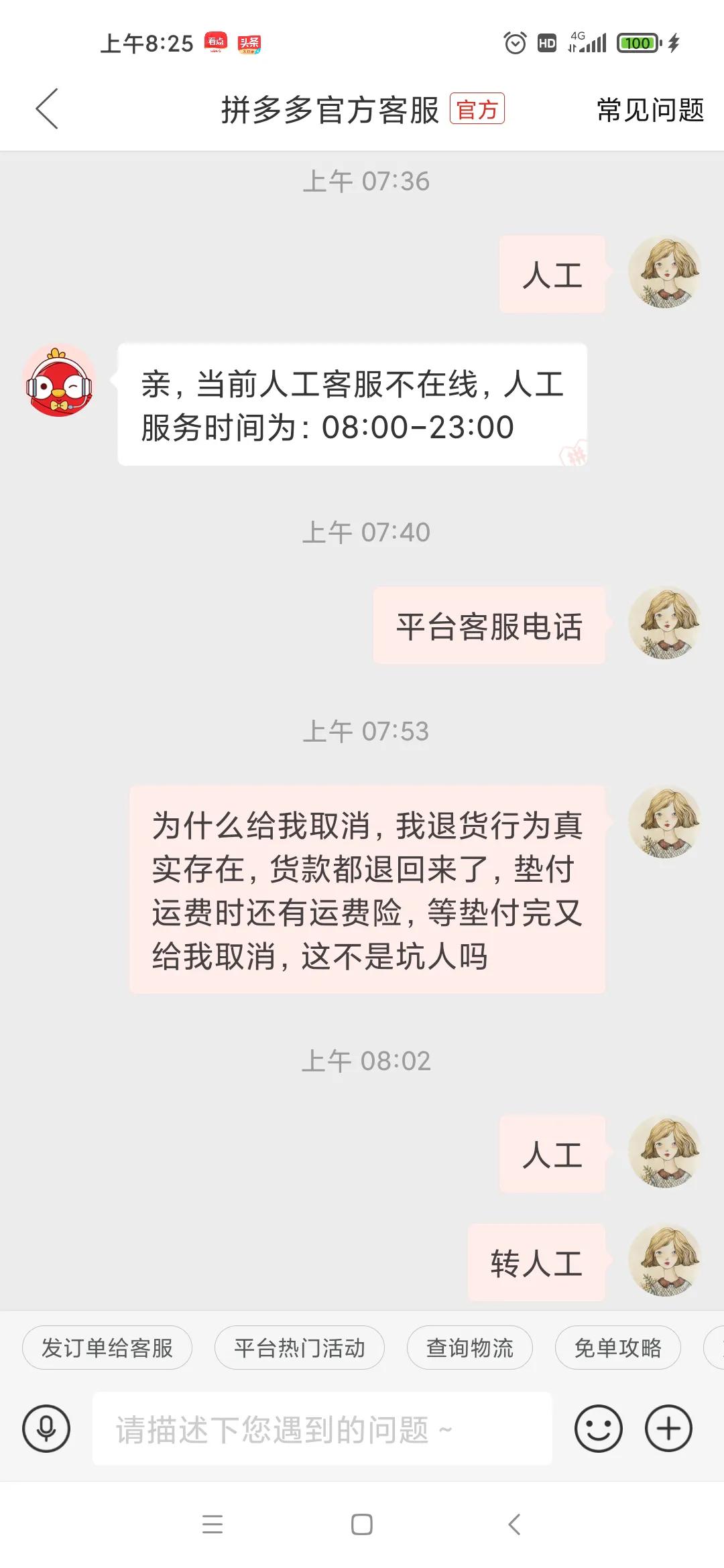
Task: Tap 查询物流 to check shipping status
Action: point(469,1348)
